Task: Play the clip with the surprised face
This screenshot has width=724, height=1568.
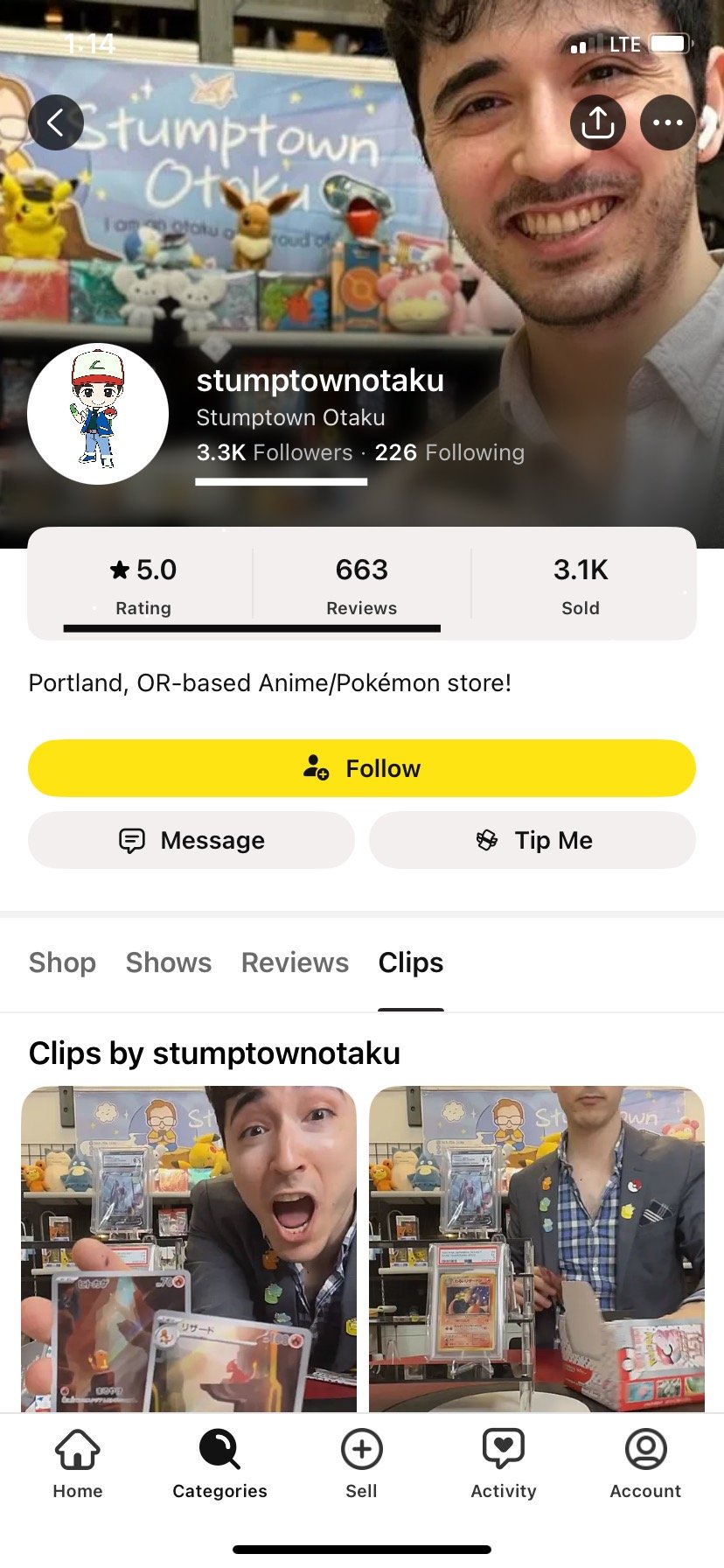Action: [189, 1248]
